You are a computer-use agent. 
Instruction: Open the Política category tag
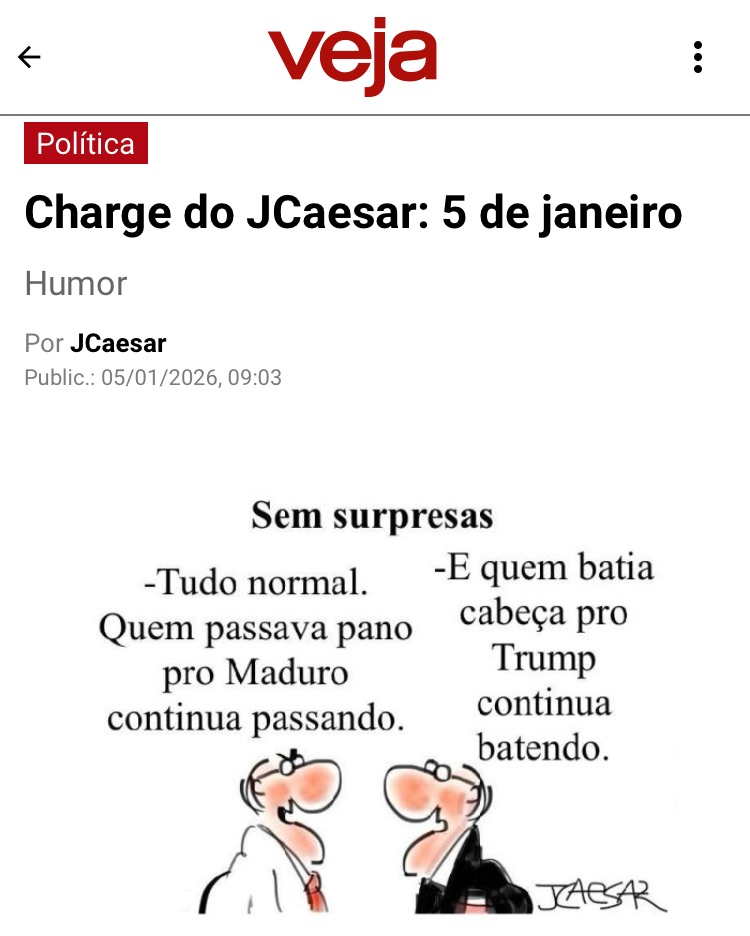click(x=86, y=143)
